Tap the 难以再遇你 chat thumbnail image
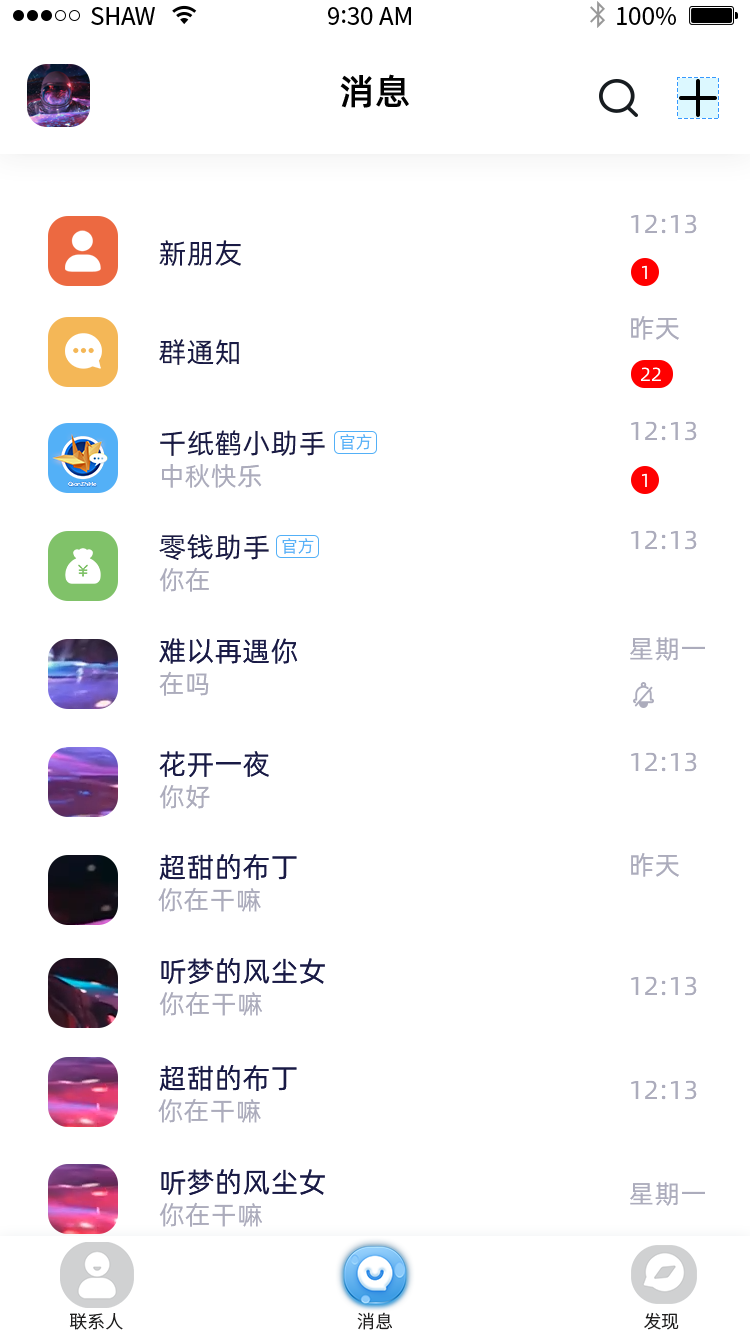Image resolution: width=750 pixels, height=1334 pixels. 82,673
